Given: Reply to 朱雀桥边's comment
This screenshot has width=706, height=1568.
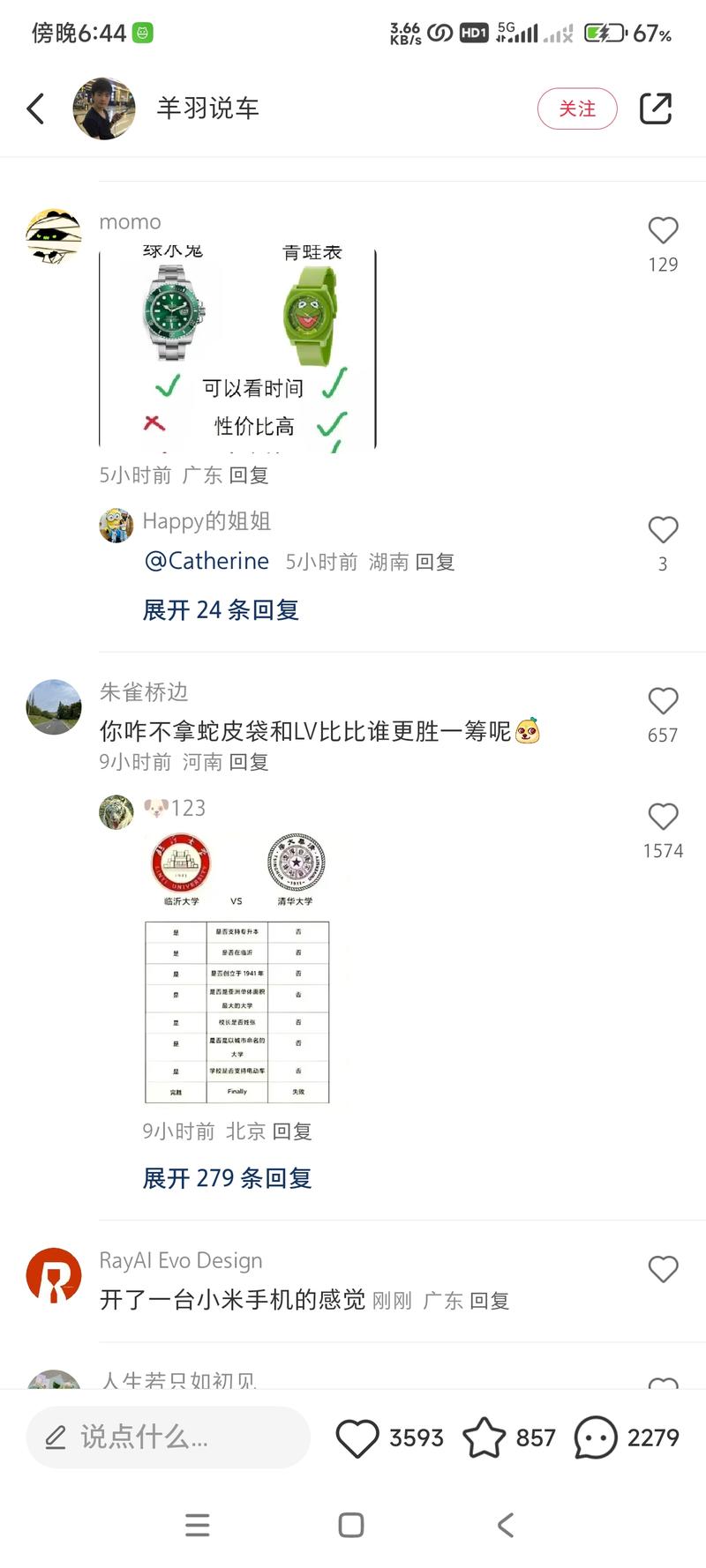Looking at the screenshot, I should point(249,762).
